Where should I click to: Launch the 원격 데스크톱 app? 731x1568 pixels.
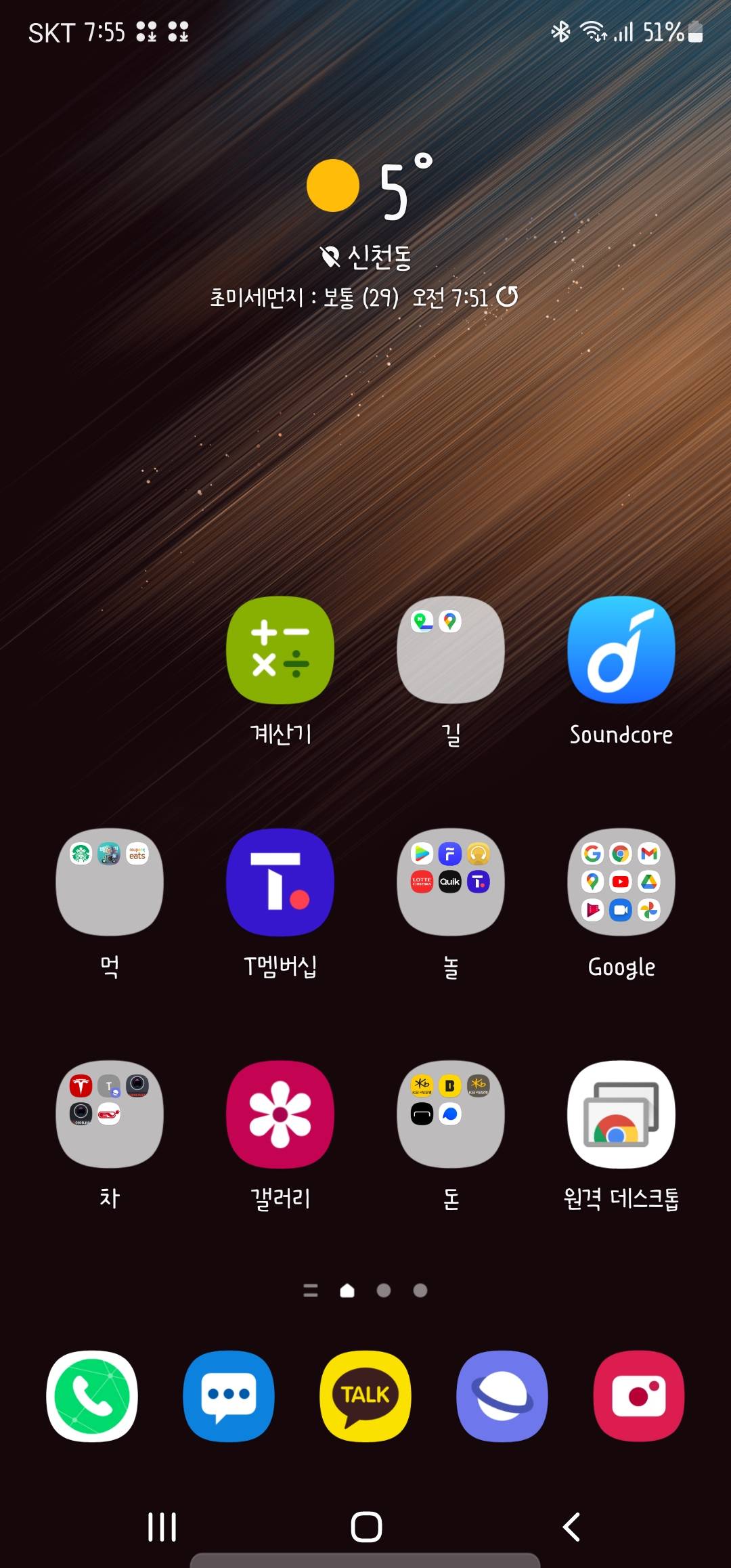[x=621, y=1114]
